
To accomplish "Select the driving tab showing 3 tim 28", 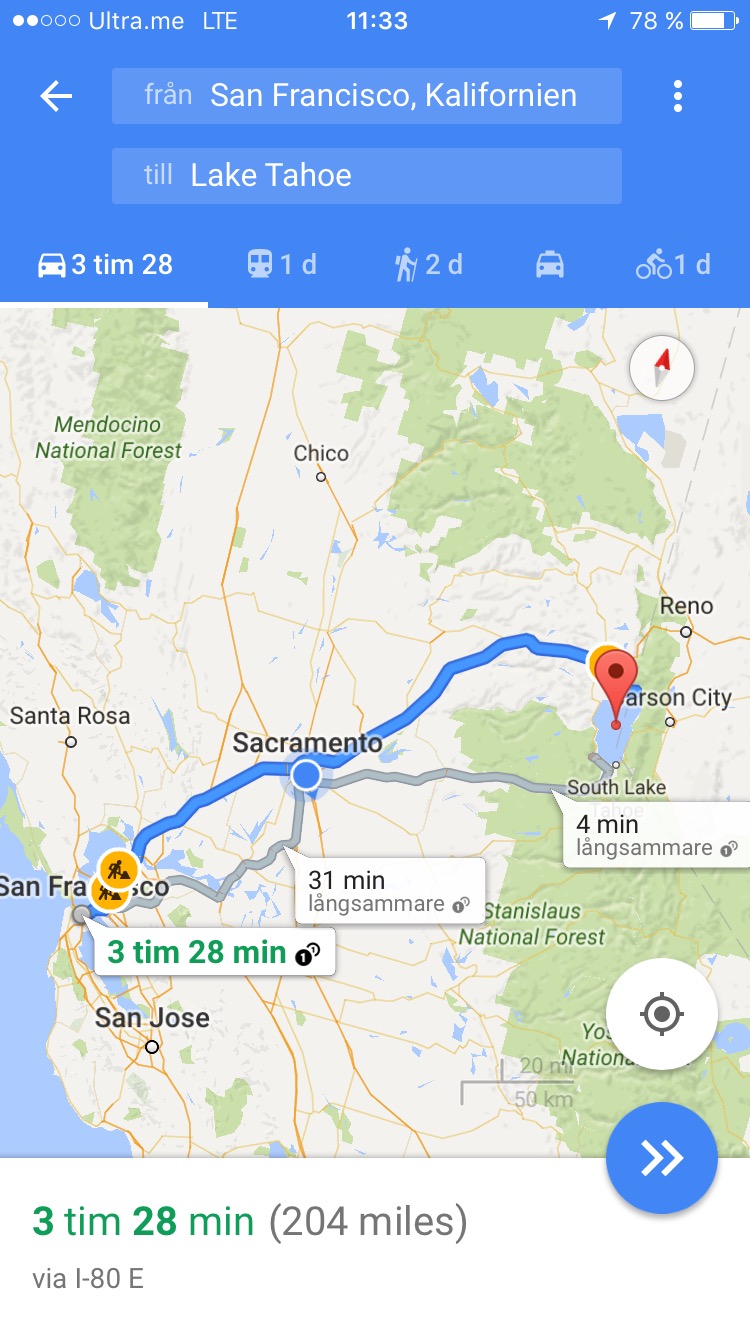I will pos(104,265).
